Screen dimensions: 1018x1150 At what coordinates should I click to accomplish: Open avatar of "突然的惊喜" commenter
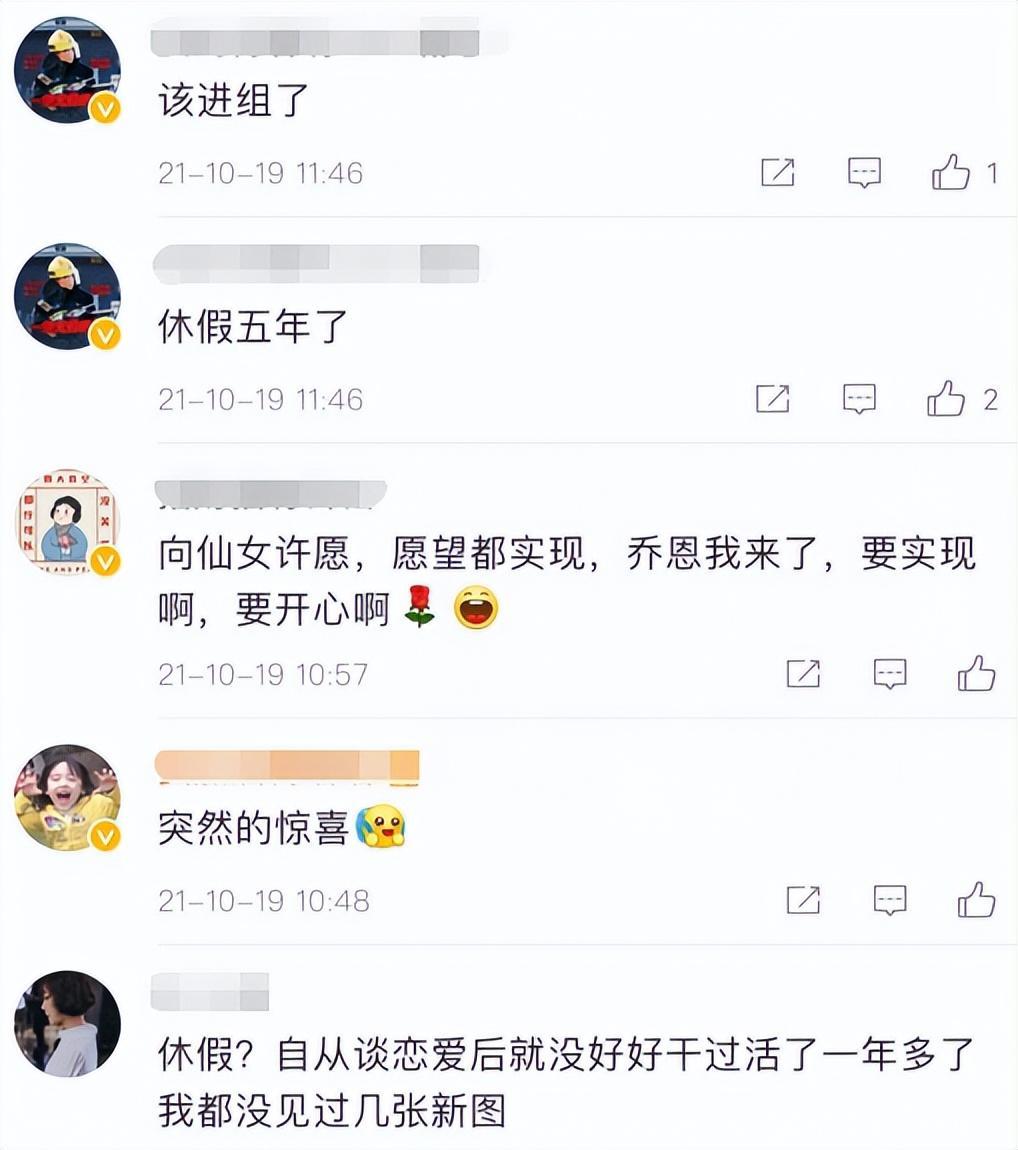point(67,797)
